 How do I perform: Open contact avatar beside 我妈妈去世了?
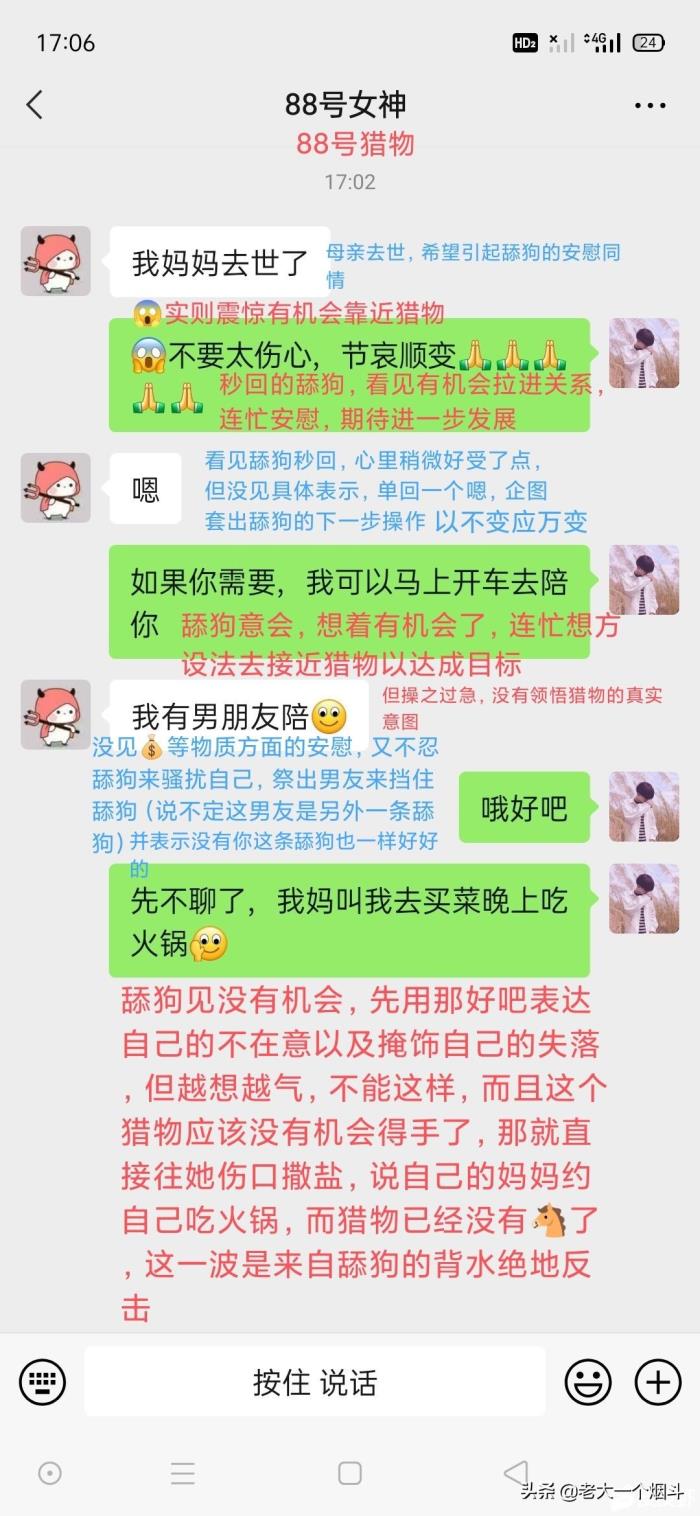[56, 261]
